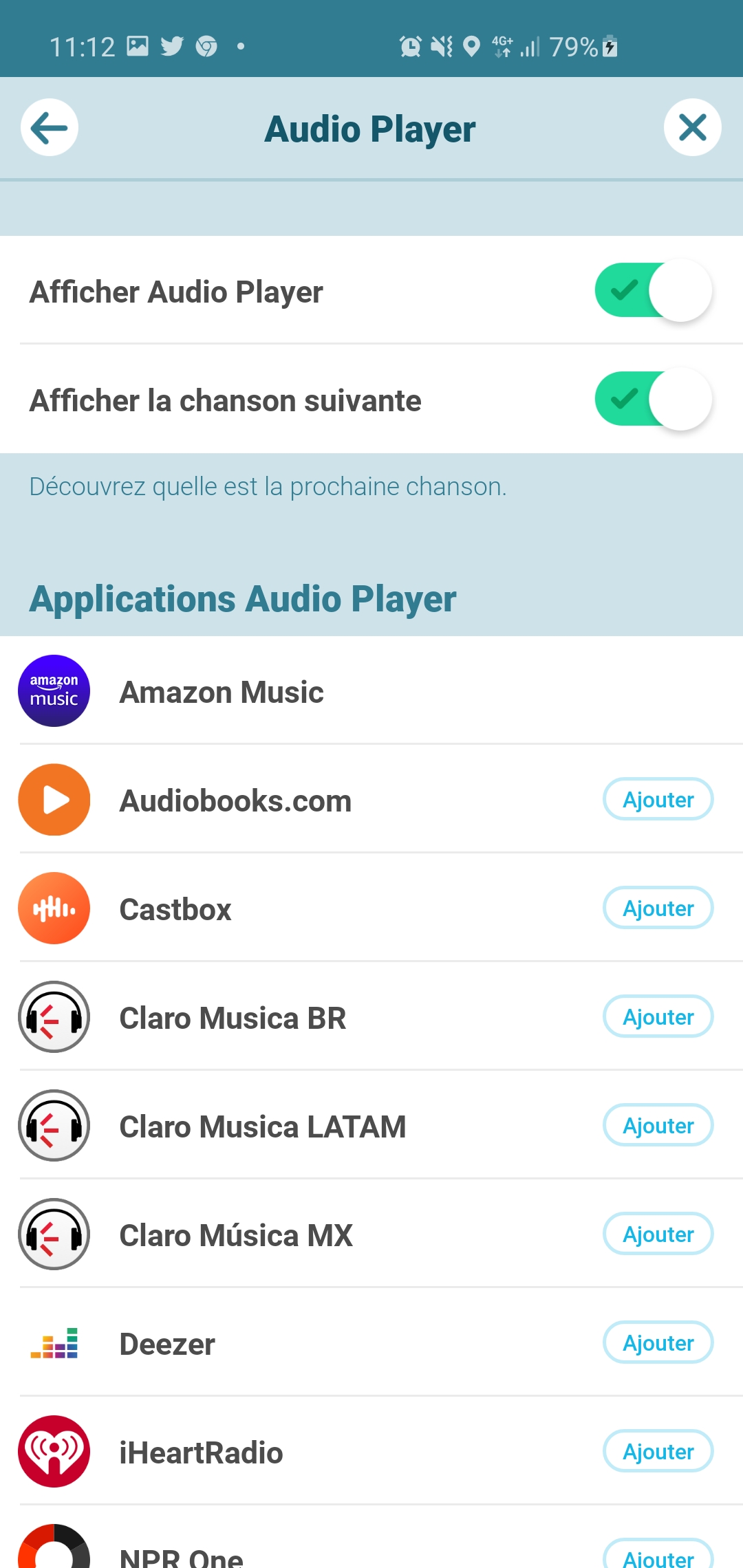Add iHeartRadio to audio apps
743x1568 pixels.
pyautogui.click(x=658, y=1451)
